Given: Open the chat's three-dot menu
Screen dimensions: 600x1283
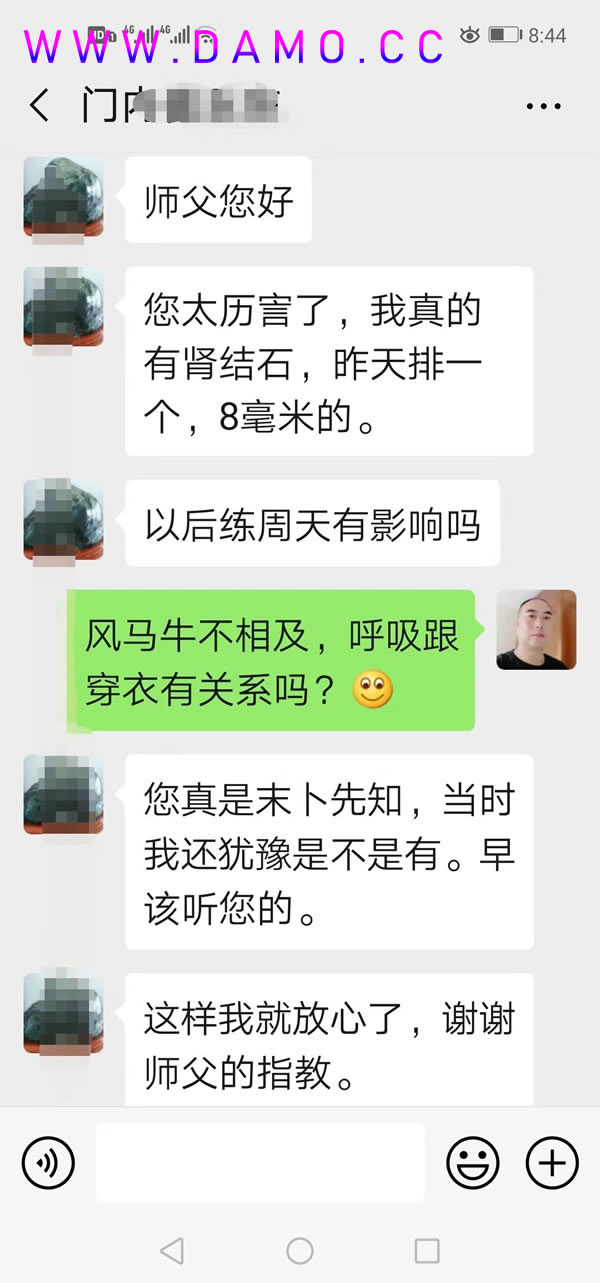Looking at the screenshot, I should pyautogui.click(x=543, y=106).
